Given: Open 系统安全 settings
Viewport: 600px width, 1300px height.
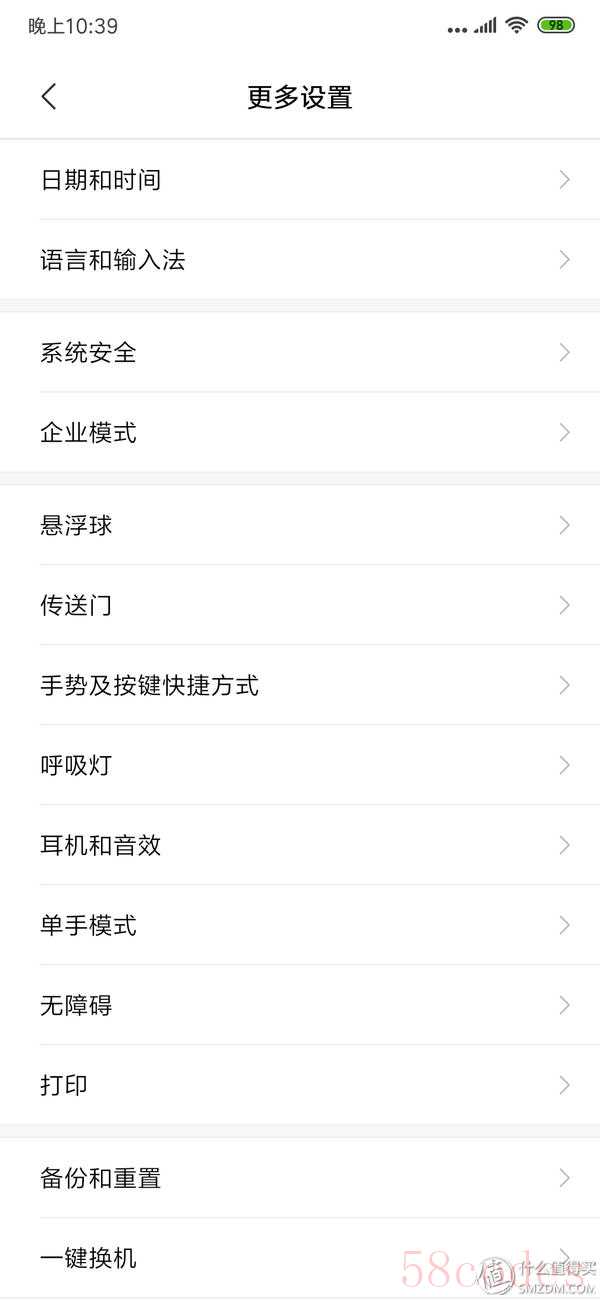Looking at the screenshot, I should 300,352.
